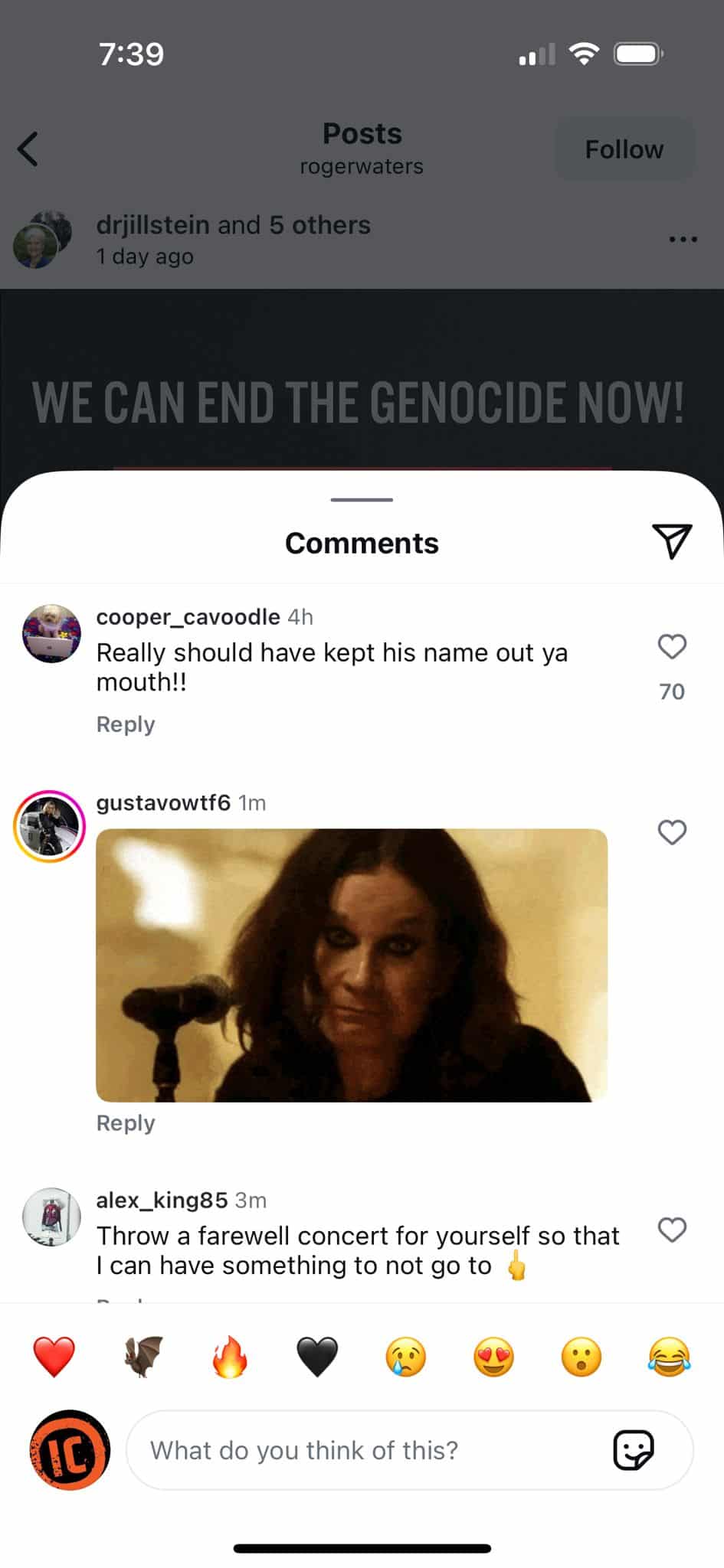Like gustavowtf6's GIF comment
The height and width of the screenshot is (1568, 724).
(672, 832)
